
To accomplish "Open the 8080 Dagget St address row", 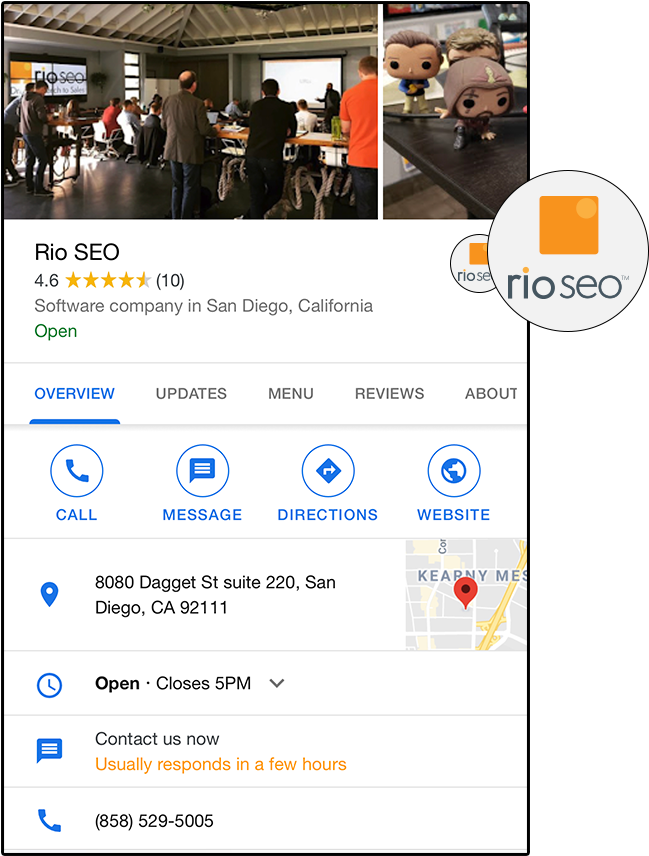I will click(215, 595).
